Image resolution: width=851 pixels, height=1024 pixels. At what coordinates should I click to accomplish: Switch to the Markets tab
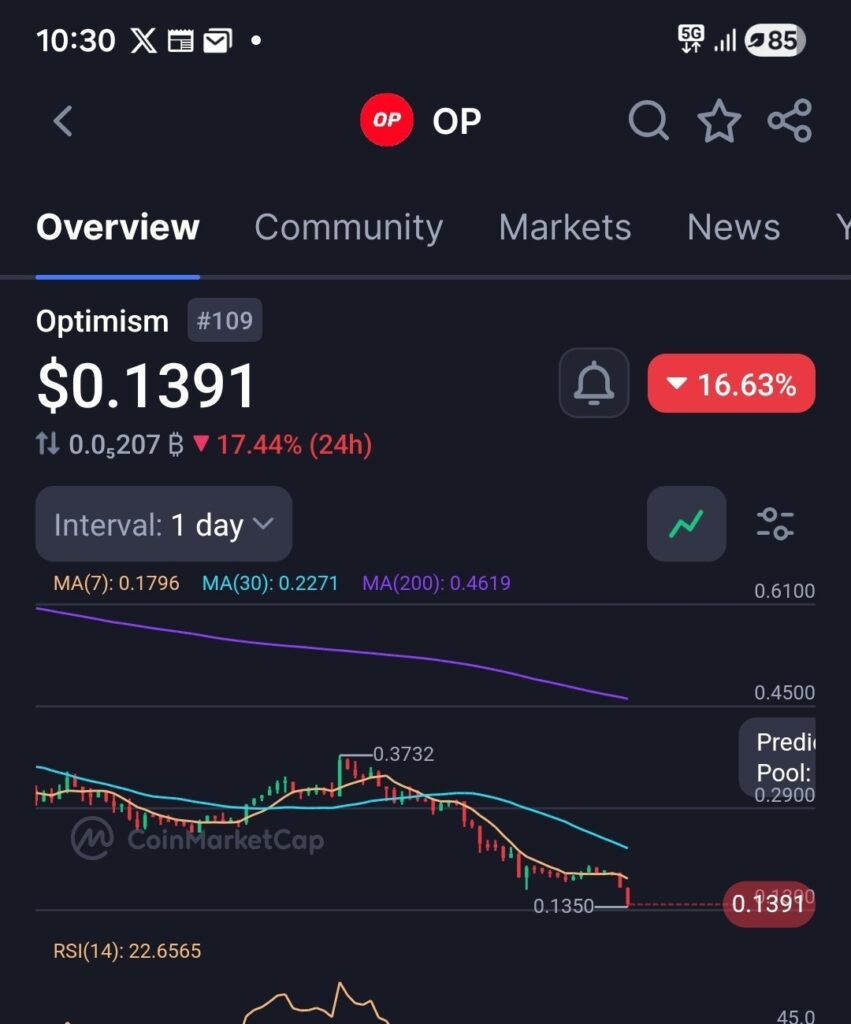pyautogui.click(x=565, y=227)
